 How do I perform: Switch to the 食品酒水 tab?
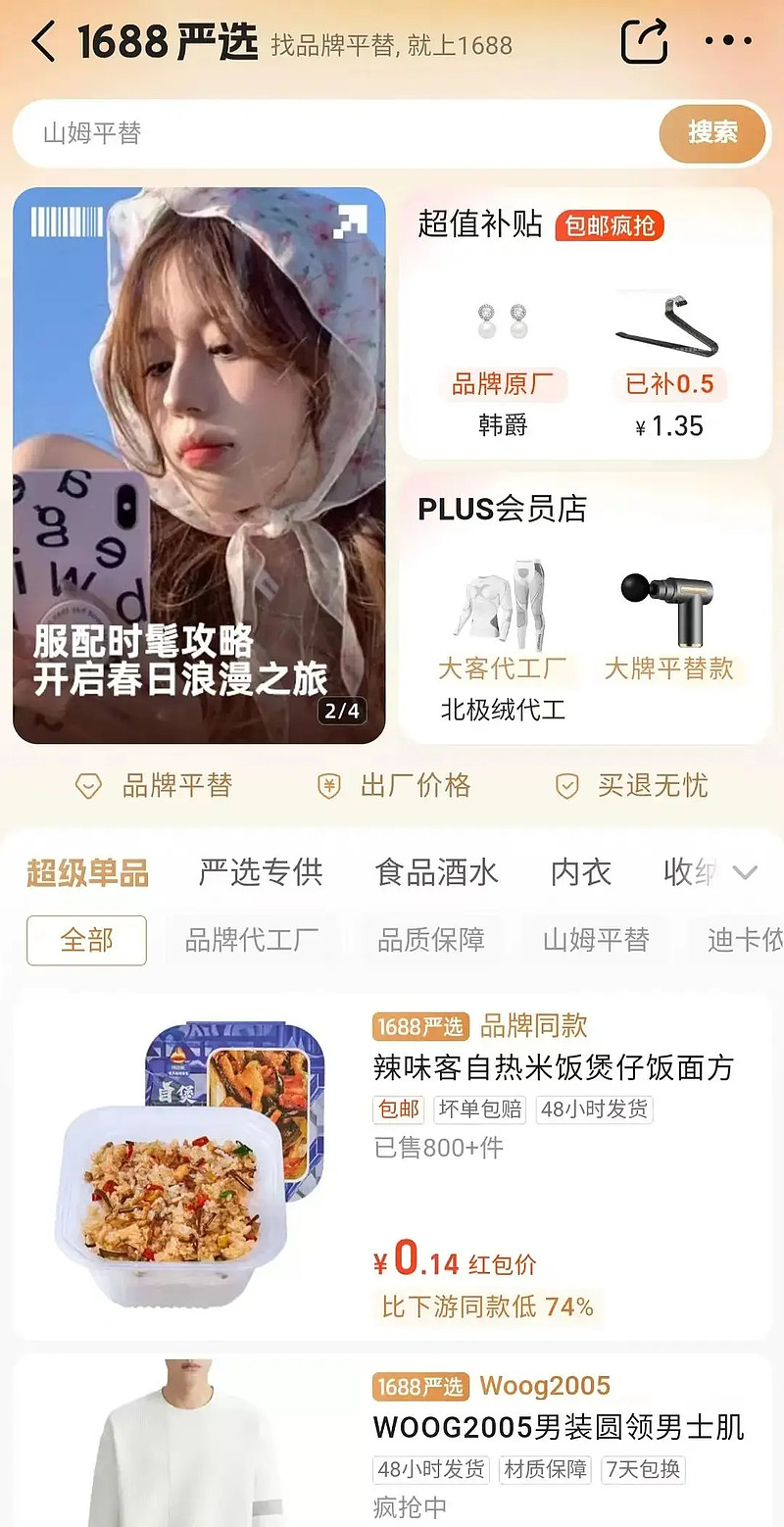435,872
